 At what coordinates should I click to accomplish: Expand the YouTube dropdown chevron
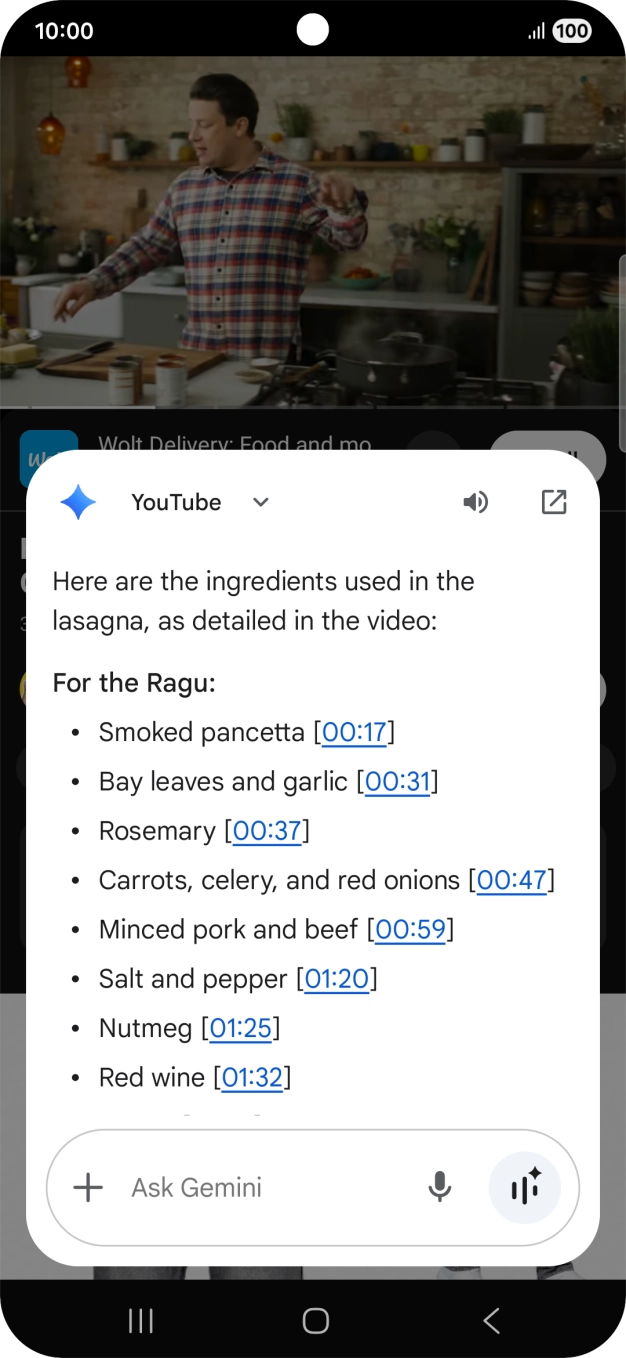click(261, 502)
